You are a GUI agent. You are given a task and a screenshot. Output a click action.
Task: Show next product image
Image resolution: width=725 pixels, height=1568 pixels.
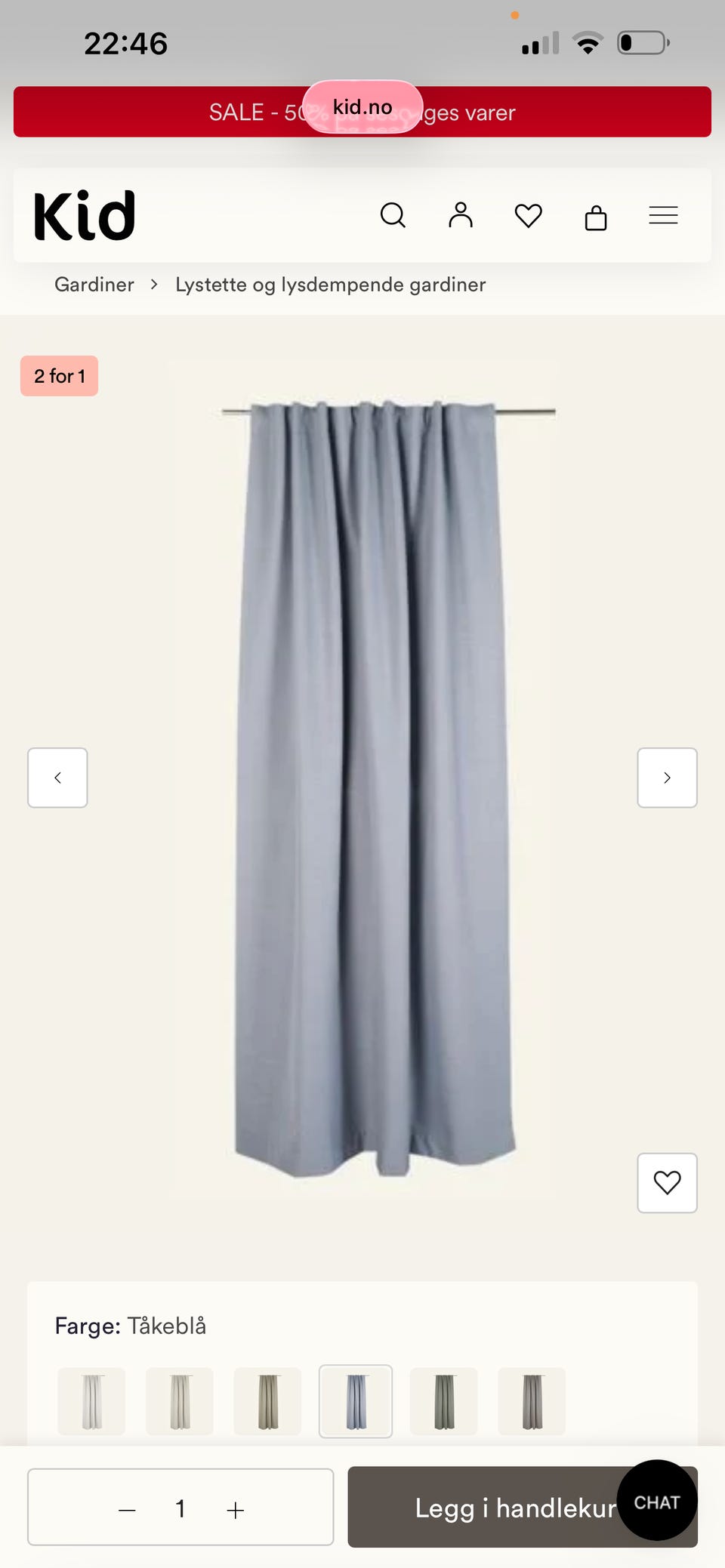point(667,778)
